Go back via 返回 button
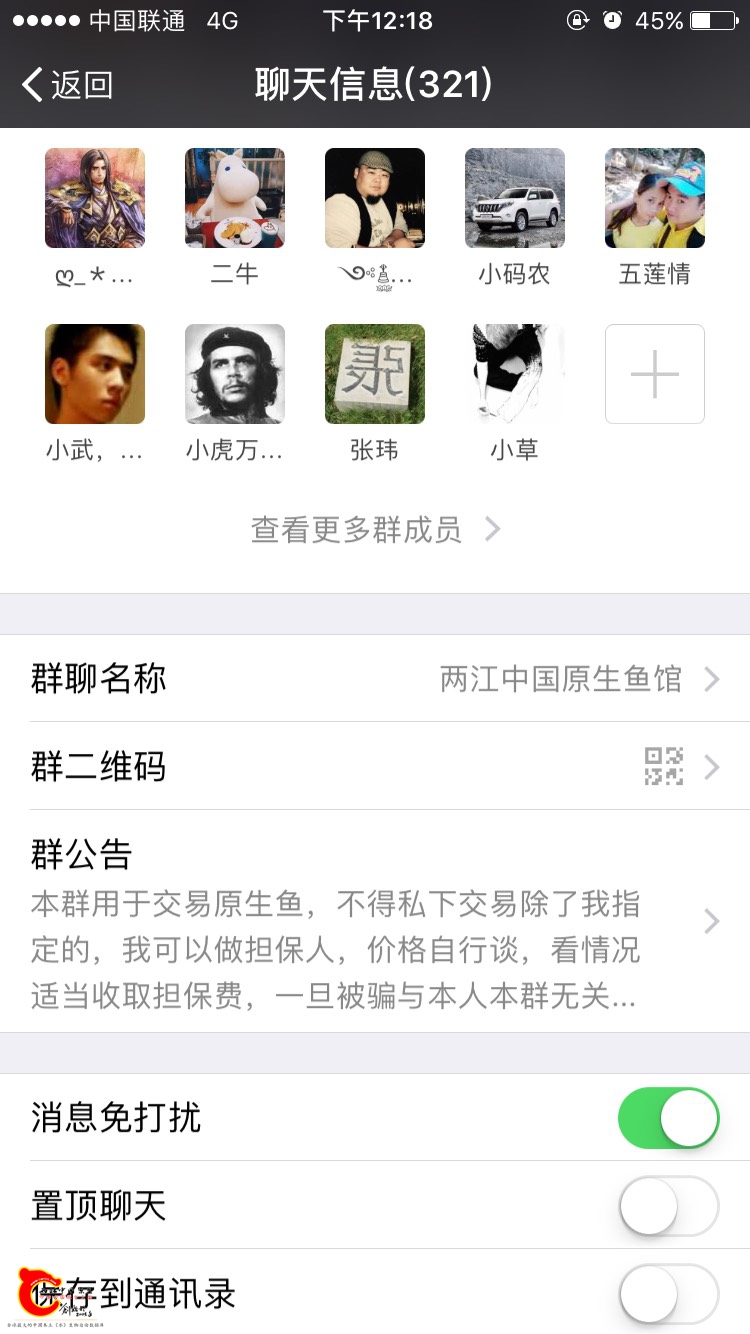This screenshot has width=750, height=1334. (x=68, y=85)
